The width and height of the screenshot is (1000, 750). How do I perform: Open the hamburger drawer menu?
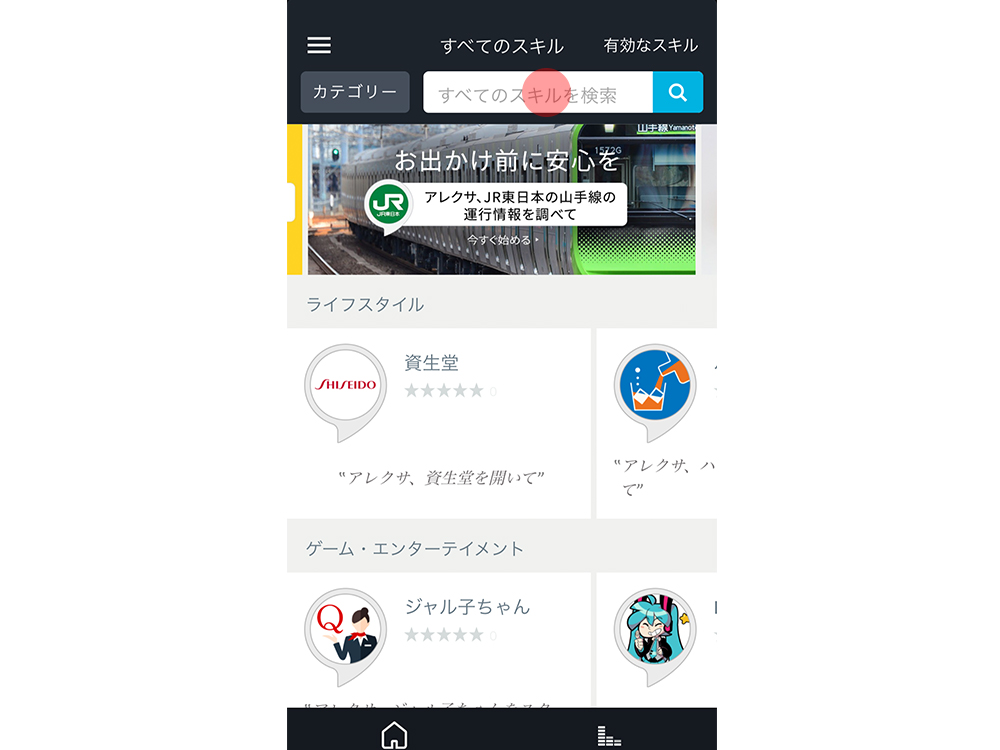coord(319,45)
